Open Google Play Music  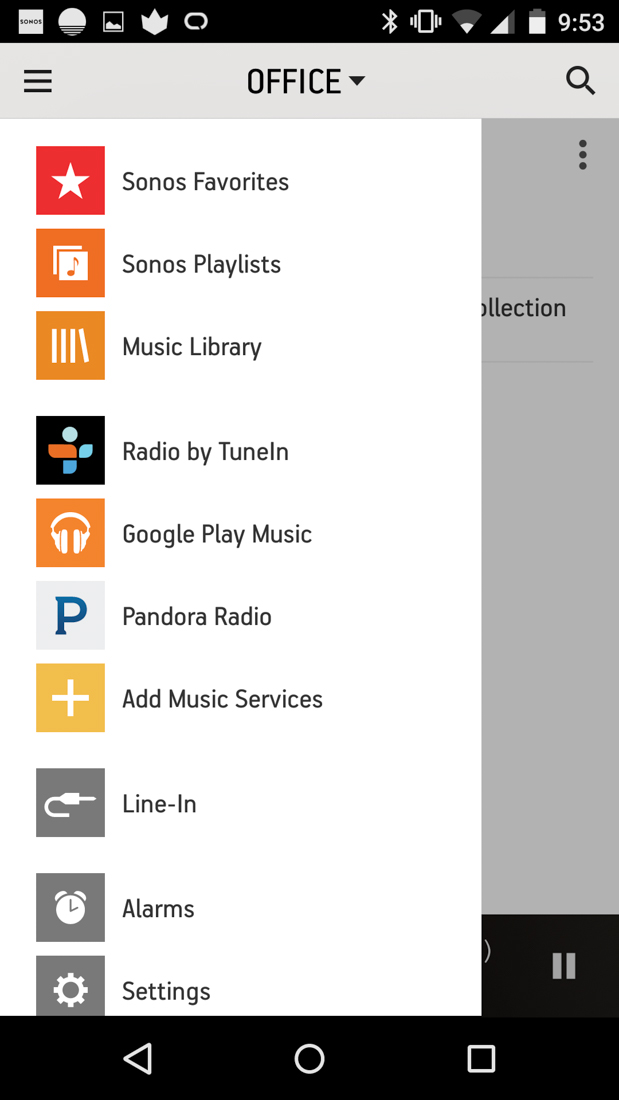coord(216,534)
